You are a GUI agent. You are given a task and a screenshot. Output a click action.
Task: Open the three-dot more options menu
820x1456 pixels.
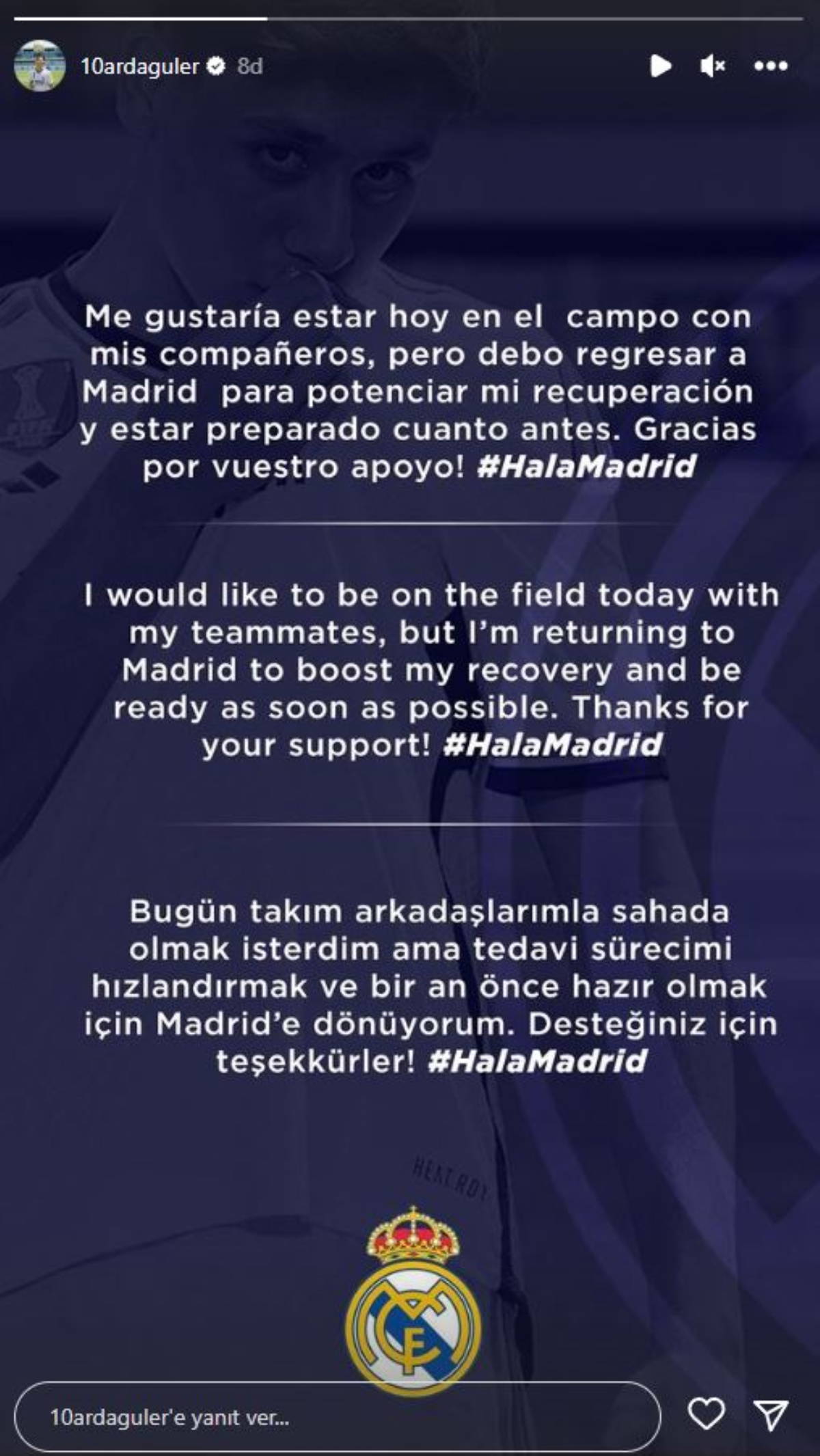771,66
